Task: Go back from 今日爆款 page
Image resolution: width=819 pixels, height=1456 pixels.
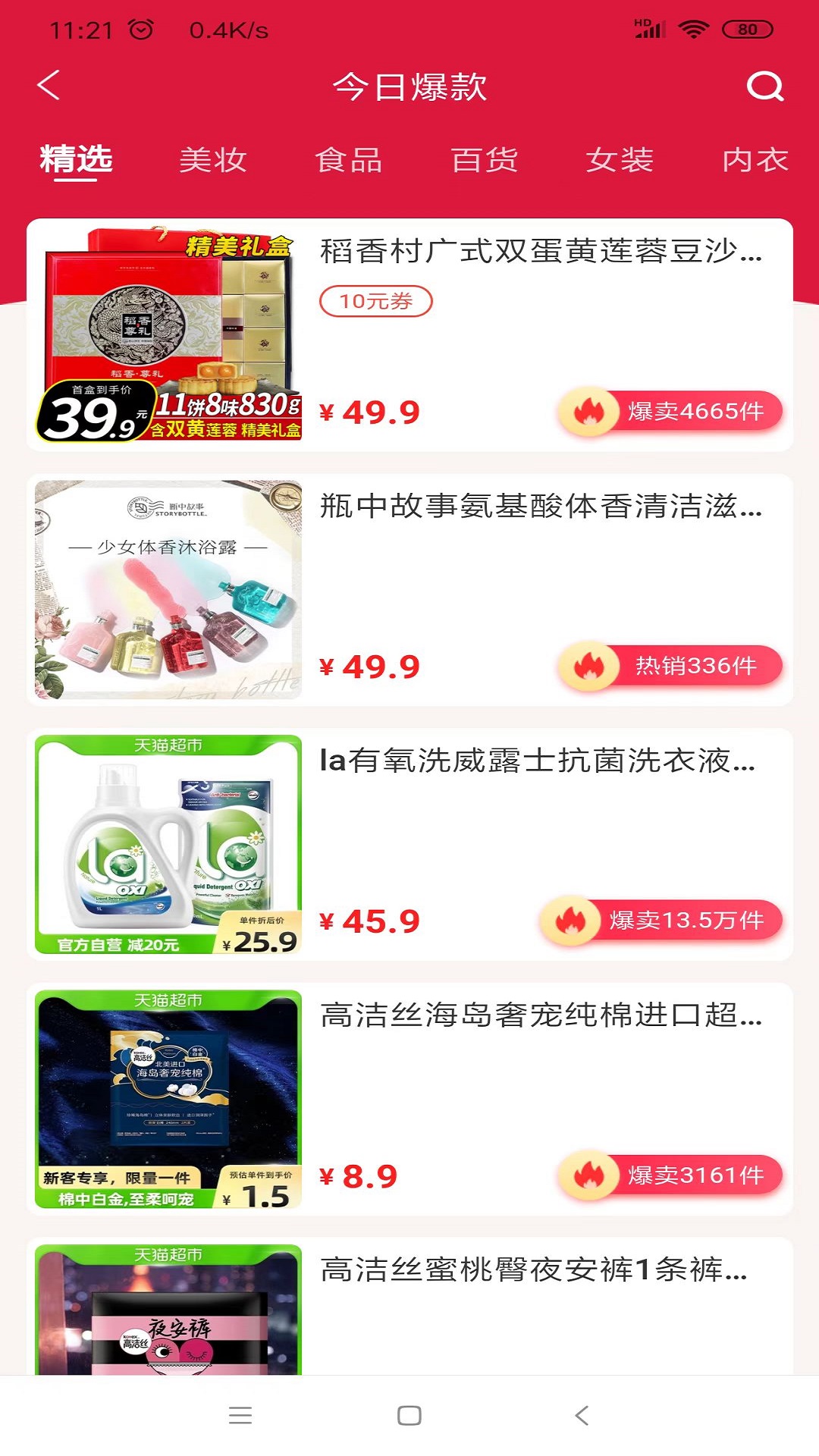Action: pos(49,86)
